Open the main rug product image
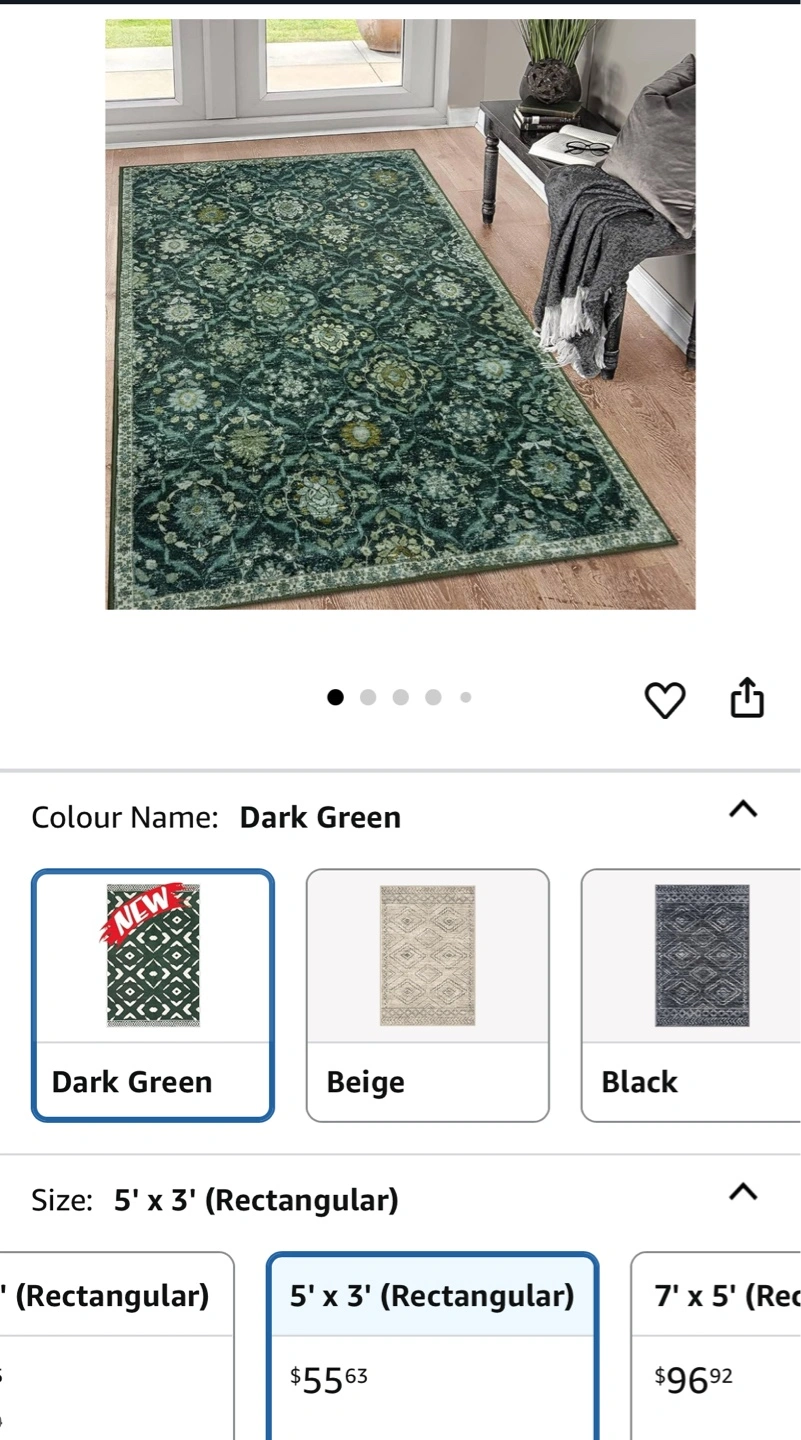 pos(400,314)
